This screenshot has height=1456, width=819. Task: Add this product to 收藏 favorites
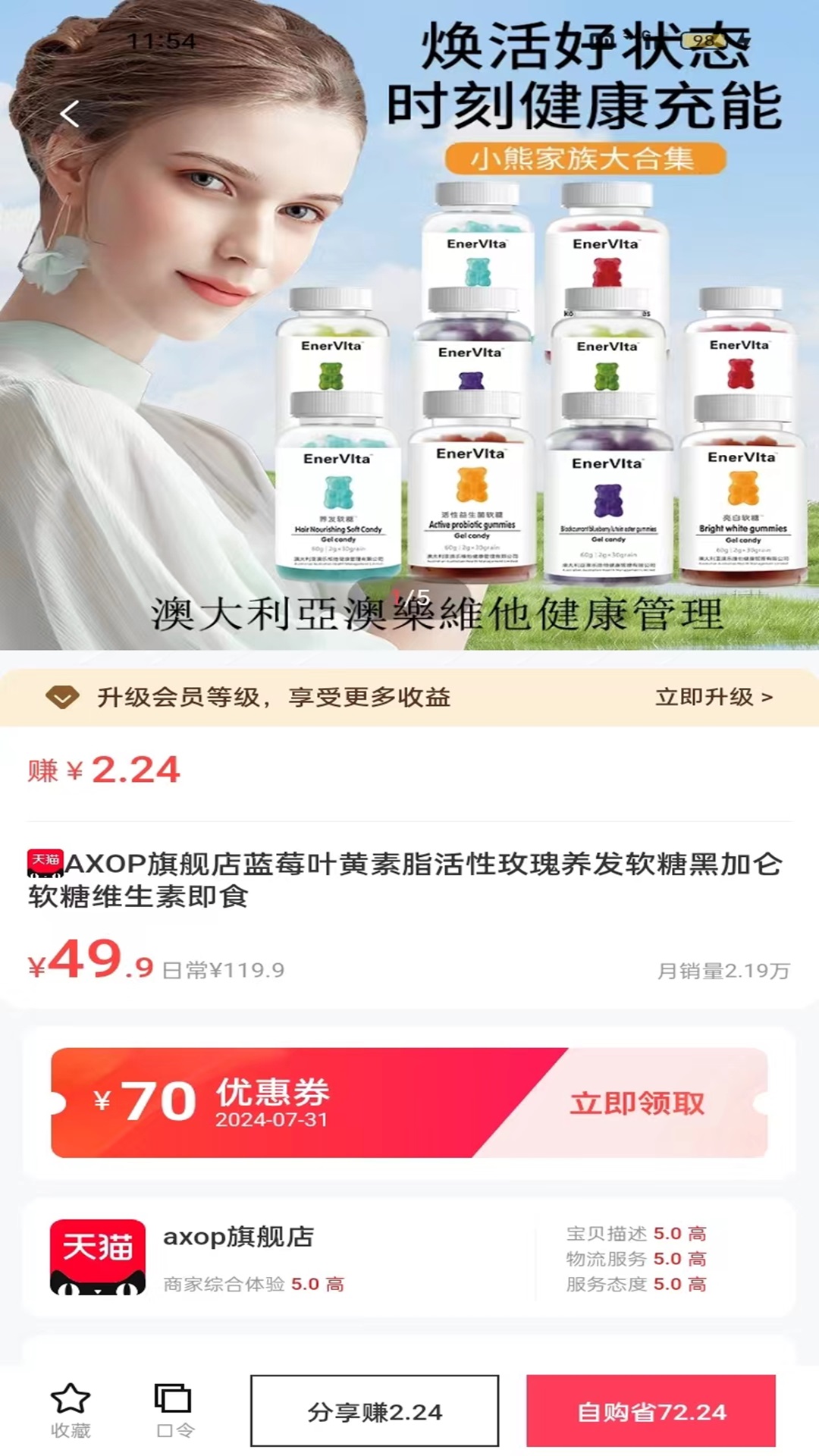coord(71,1410)
